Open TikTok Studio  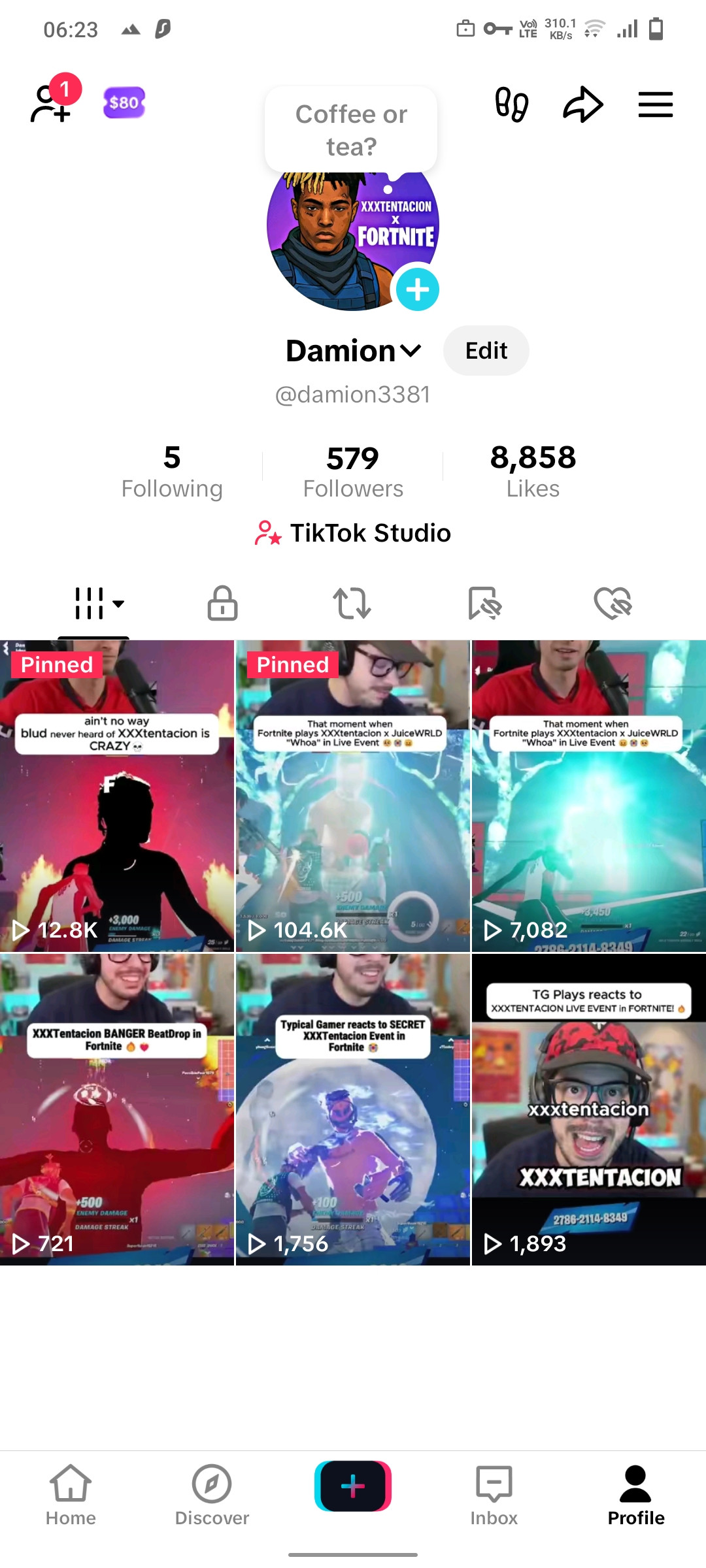pos(353,533)
